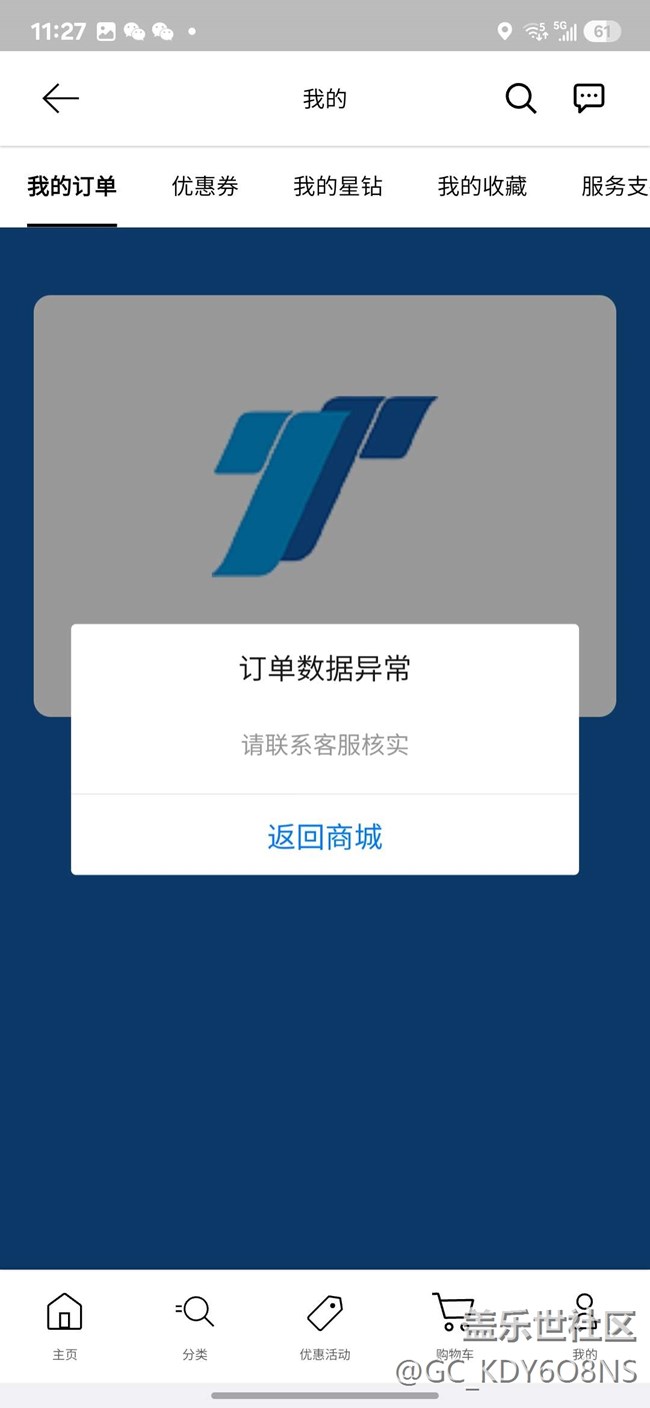This screenshot has width=650, height=1408.
Task: Tap 返回商城 in the dialog
Action: 325,836
